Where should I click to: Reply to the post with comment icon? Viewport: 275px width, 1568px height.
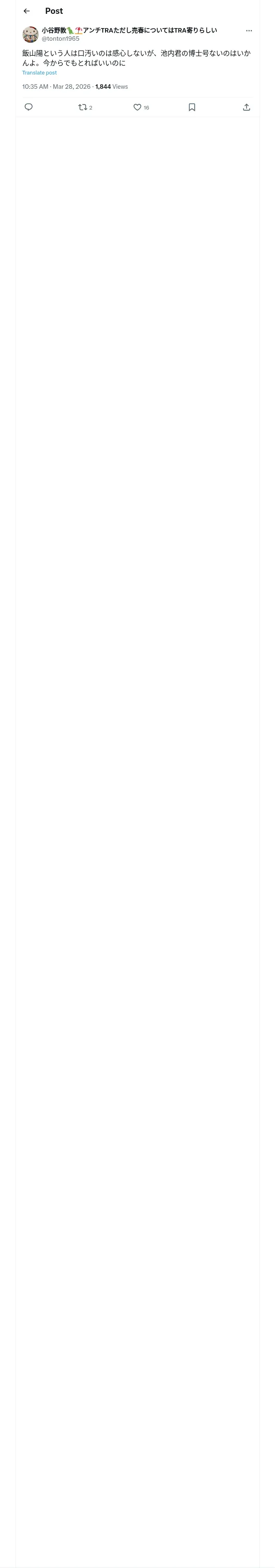coord(29,107)
